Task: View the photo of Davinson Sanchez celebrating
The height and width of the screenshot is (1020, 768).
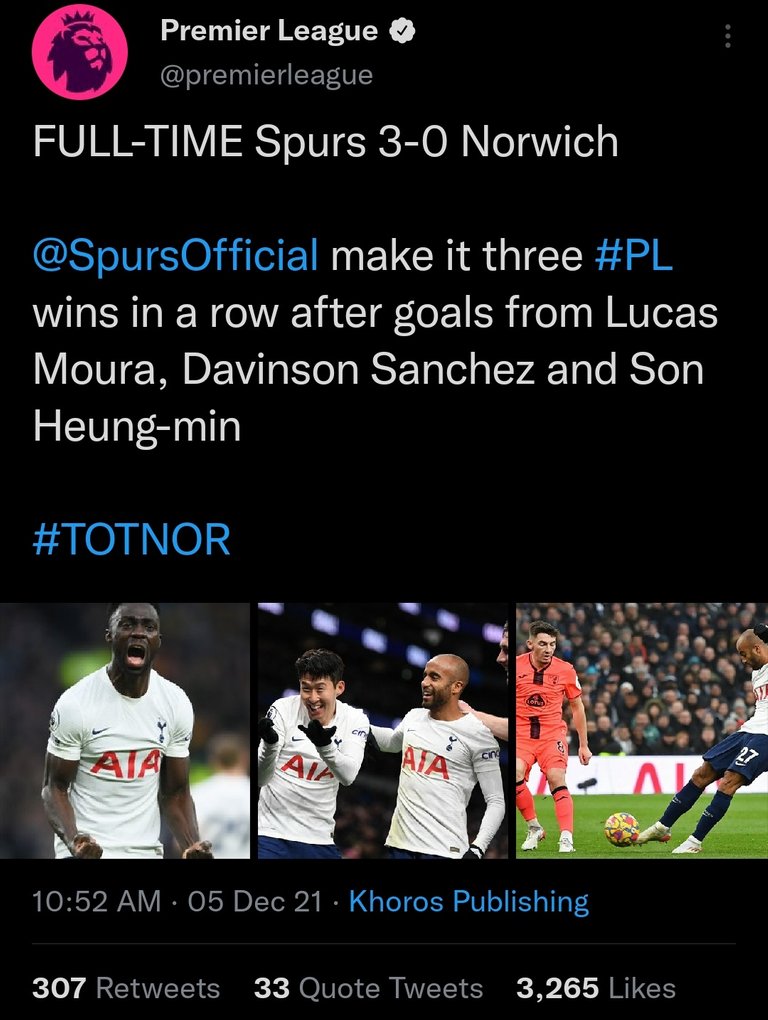Action: pyautogui.click(x=124, y=730)
